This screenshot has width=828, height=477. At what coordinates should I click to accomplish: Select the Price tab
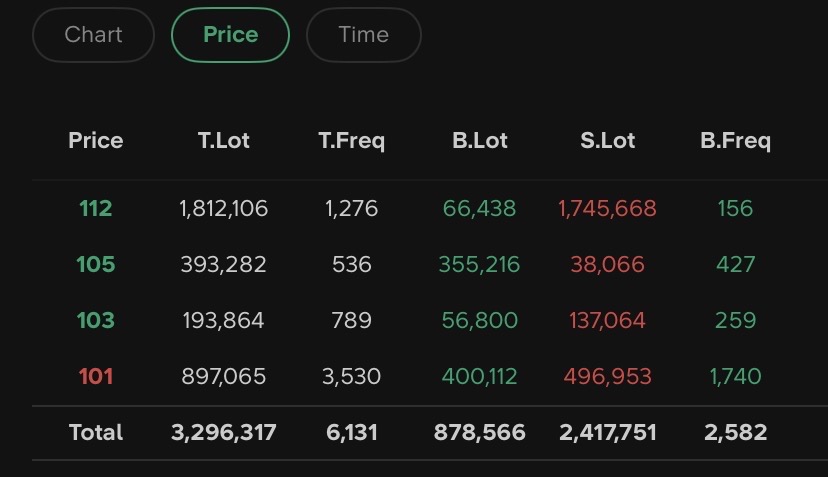click(230, 35)
